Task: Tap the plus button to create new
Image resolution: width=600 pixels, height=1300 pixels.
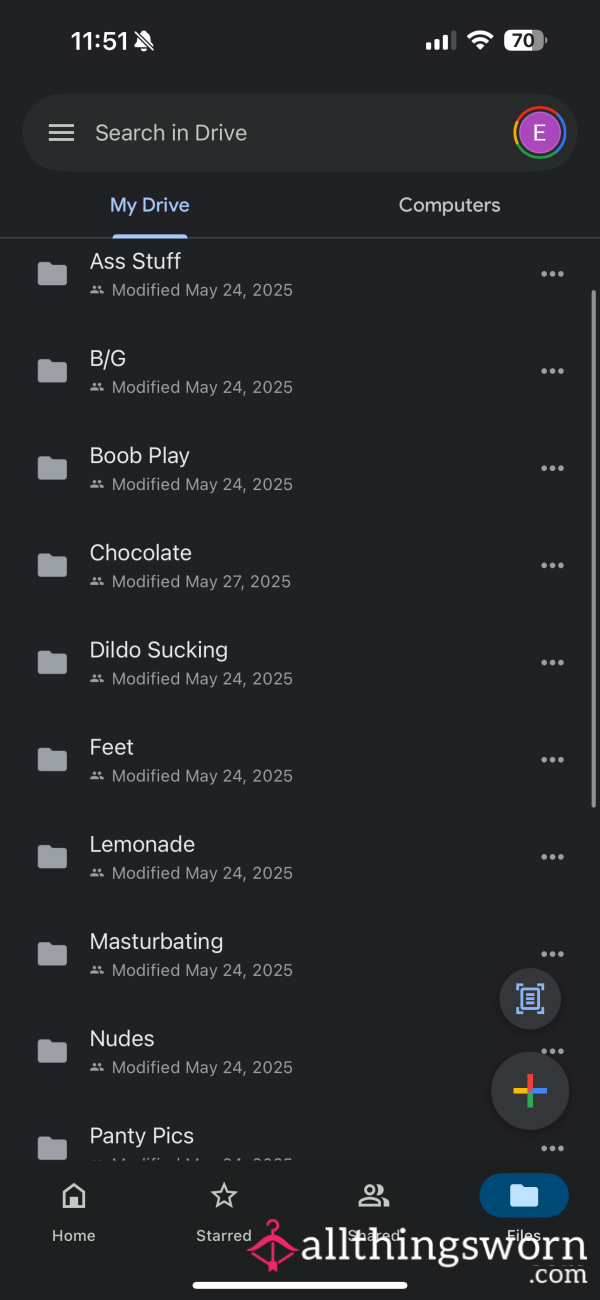Action: point(530,1091)
